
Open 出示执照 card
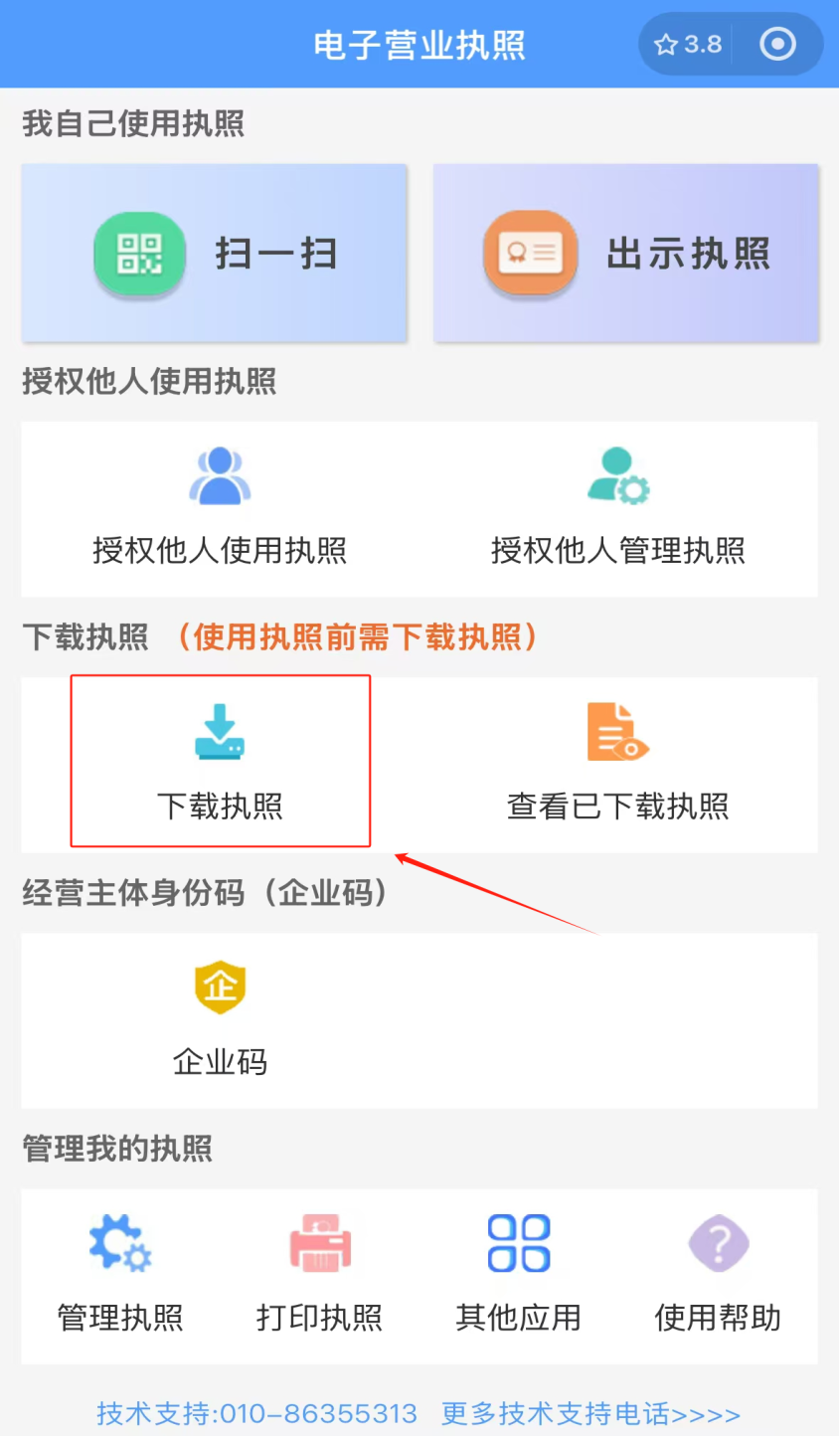click(x=626, y=254)
